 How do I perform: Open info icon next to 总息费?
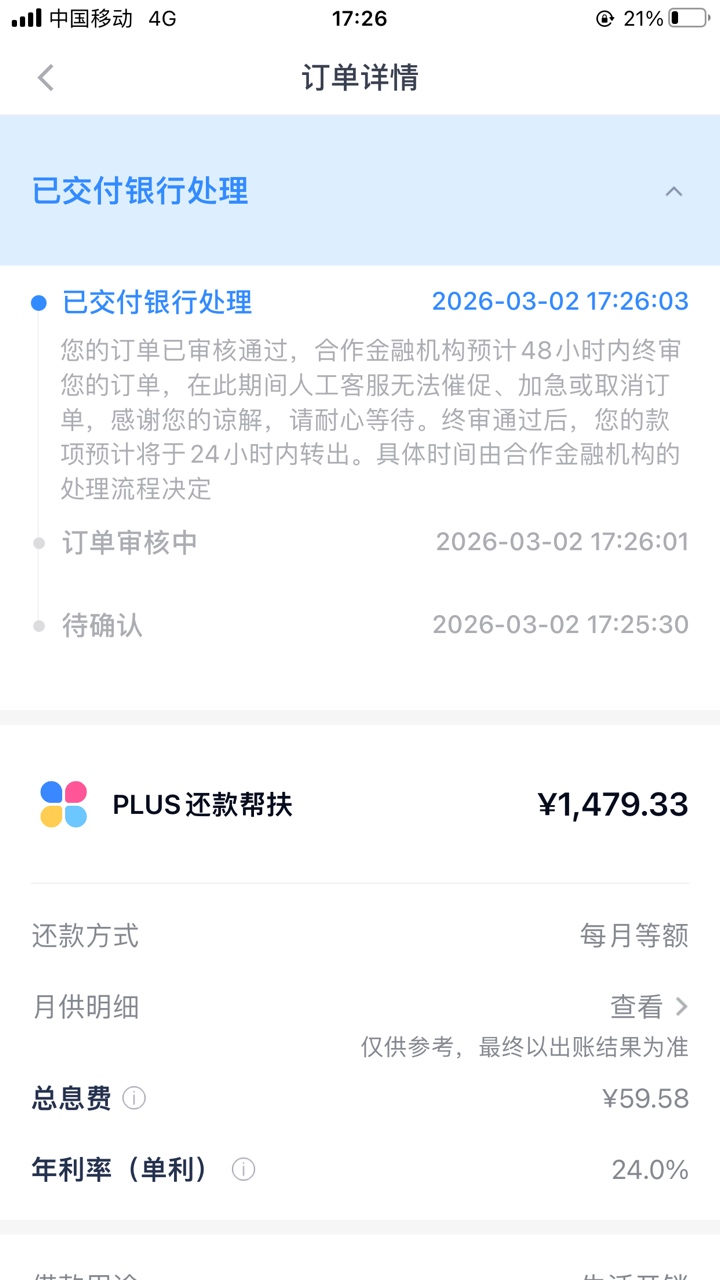tap(134, 1098)
